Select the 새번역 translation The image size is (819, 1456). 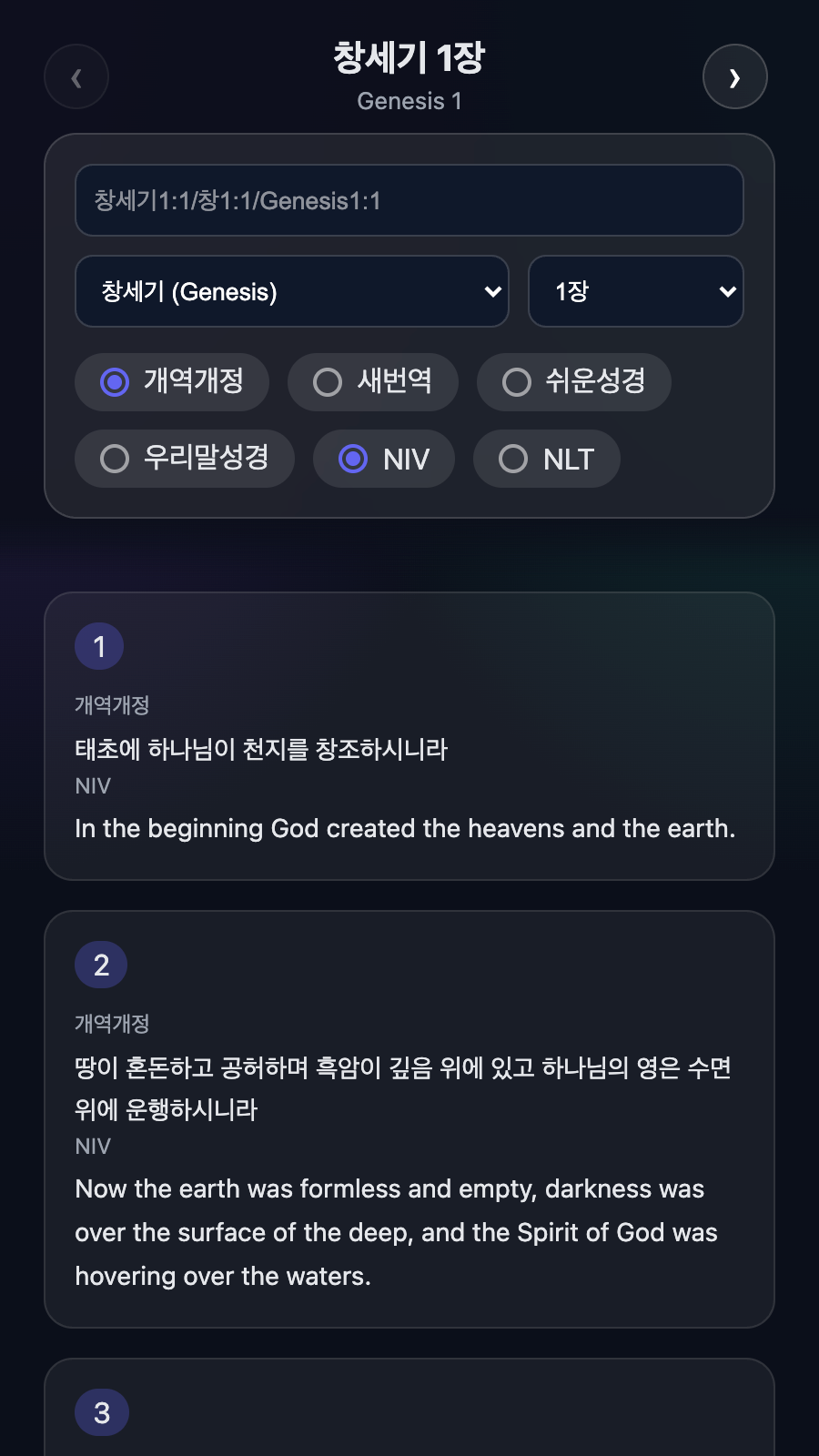(372, 381)
